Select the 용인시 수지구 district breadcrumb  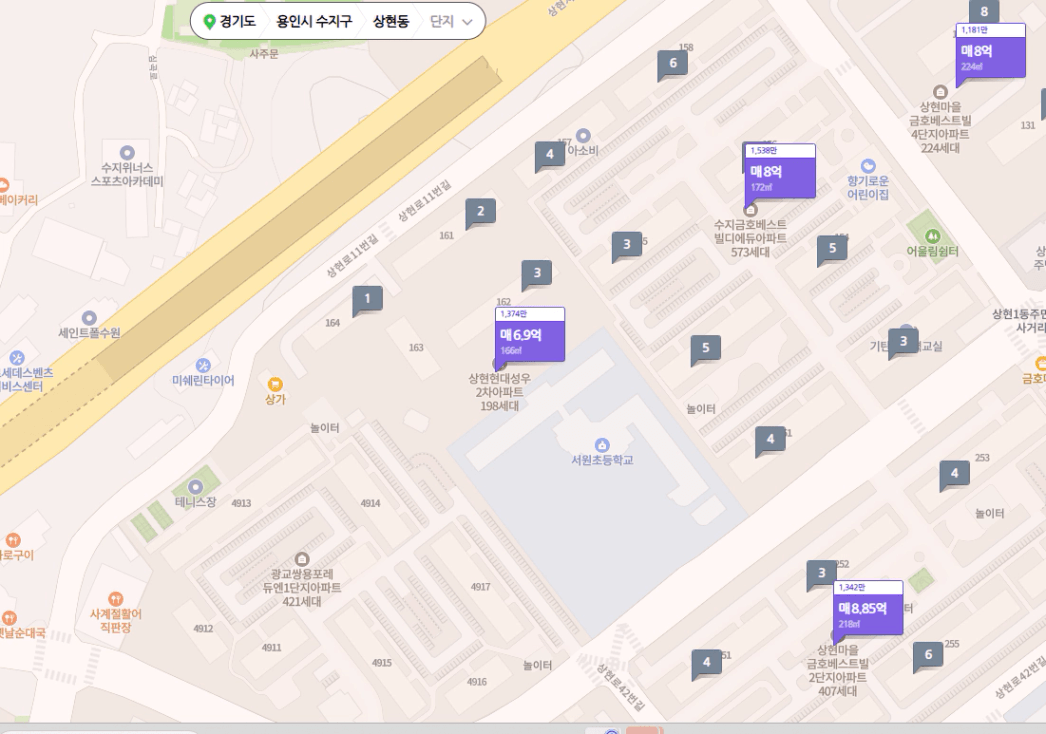pyautogui.click(x=314, y=21)
